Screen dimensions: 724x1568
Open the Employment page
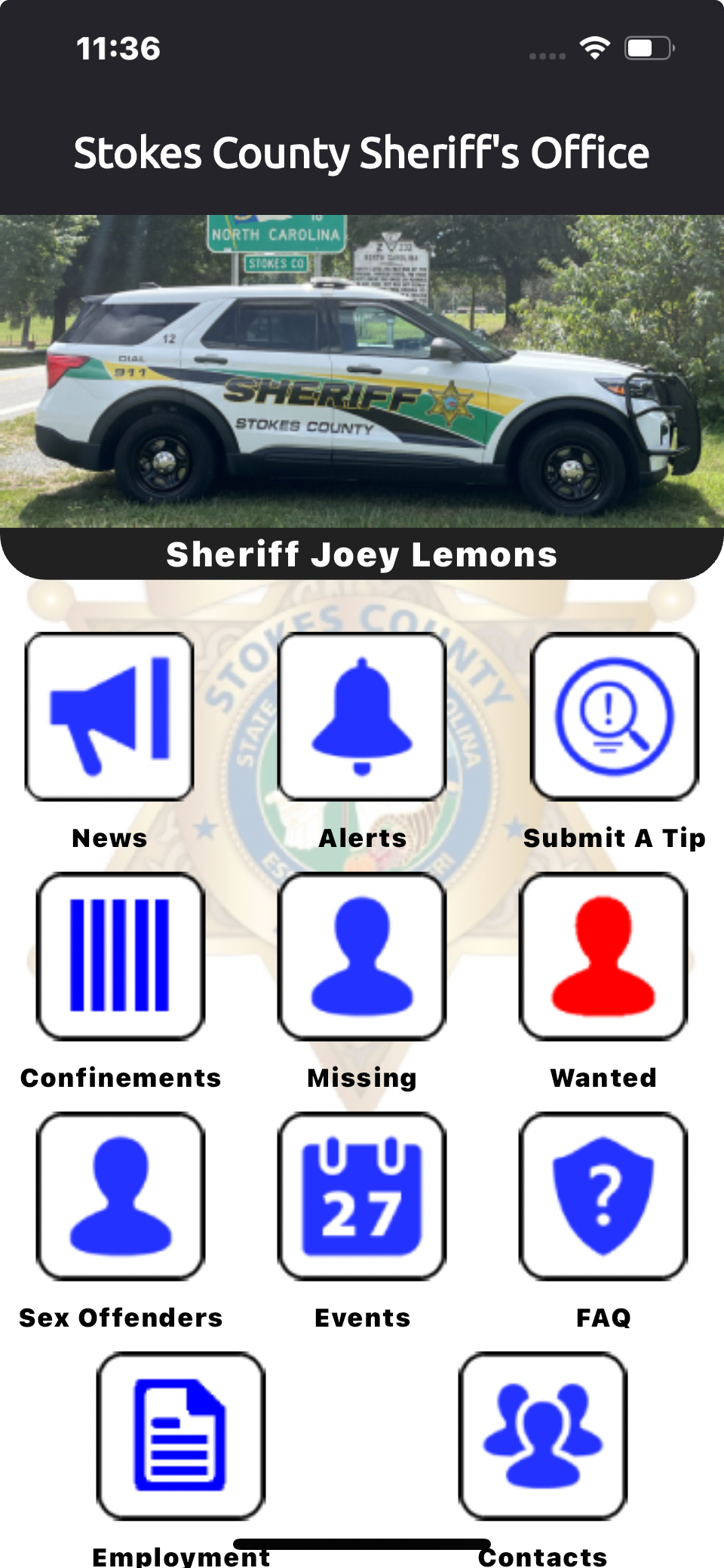tap(181, 1435)
